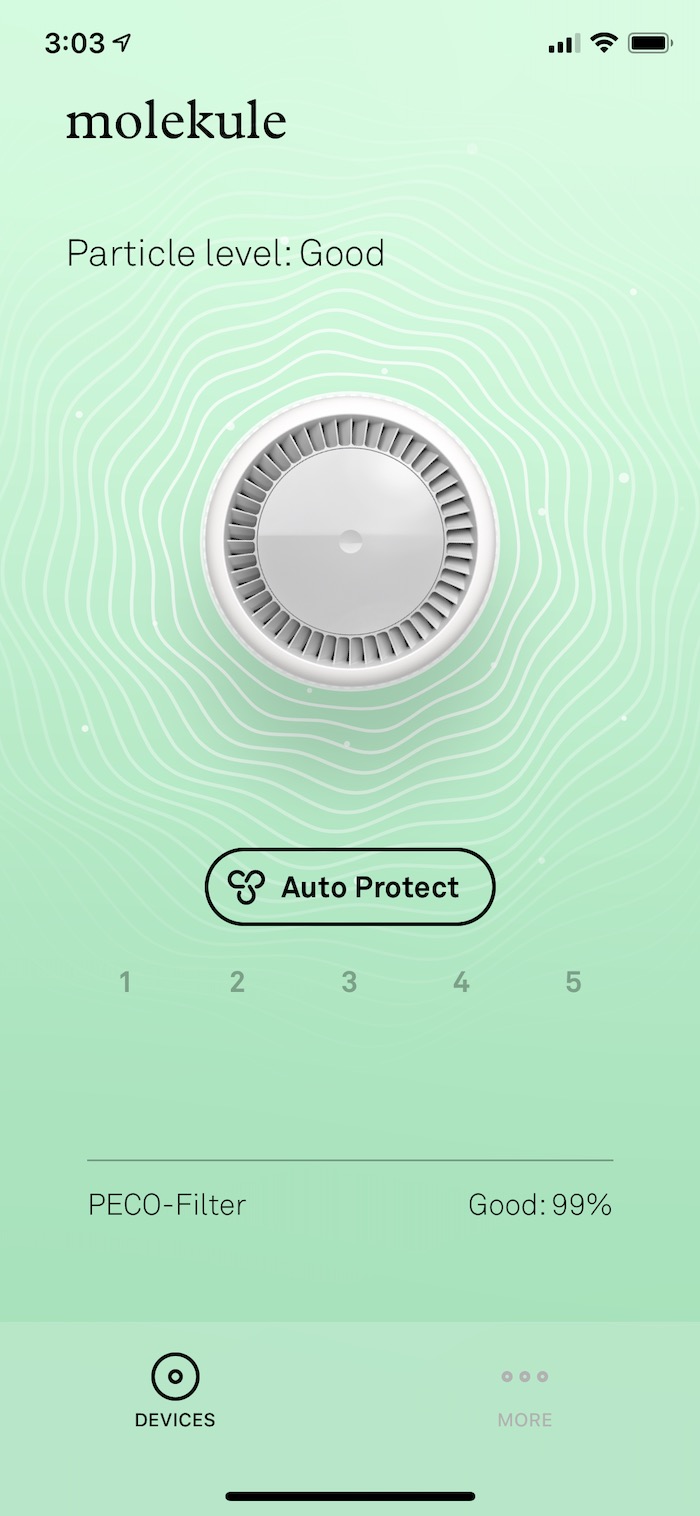Switch to the Devices tab
Viewport: 700px width, 1516px height.
(x=175, y=1390)
